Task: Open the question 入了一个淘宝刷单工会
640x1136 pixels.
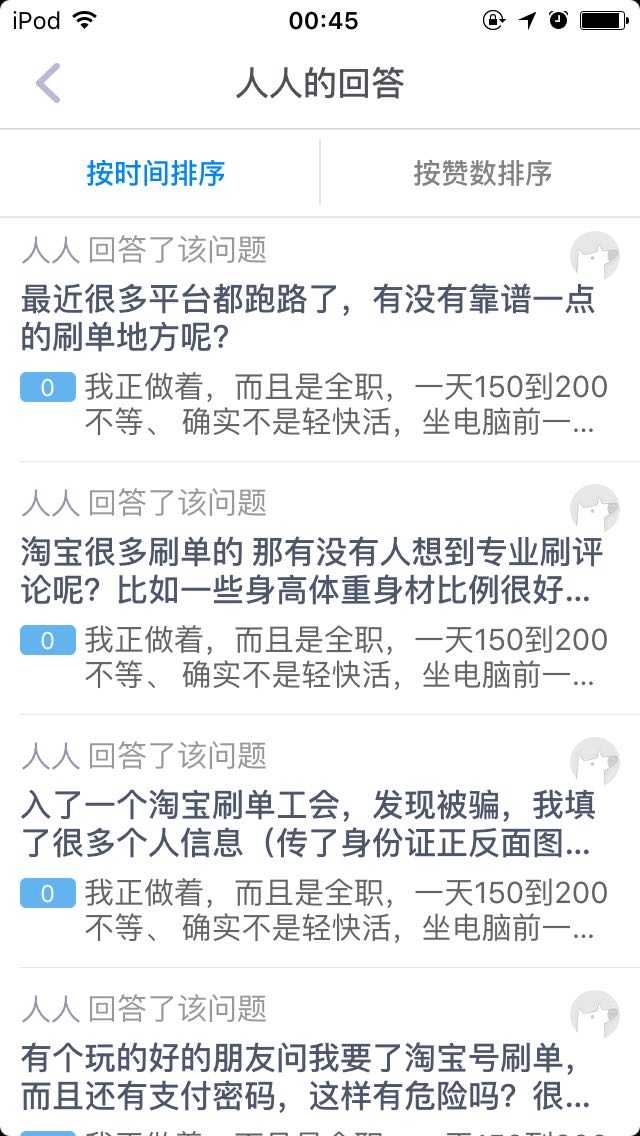Action: [x=308, y=824]
